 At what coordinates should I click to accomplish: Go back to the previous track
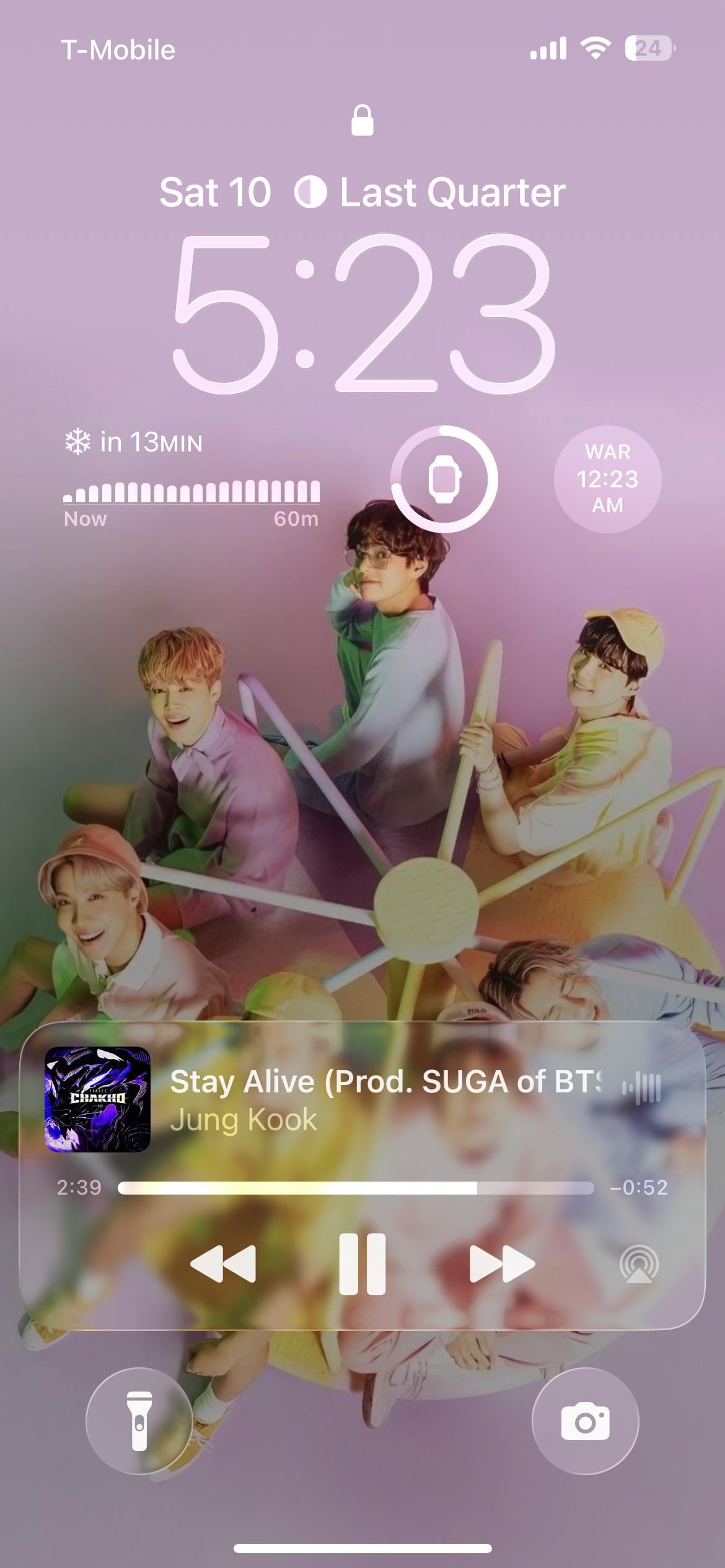[x=222, y=1263]
